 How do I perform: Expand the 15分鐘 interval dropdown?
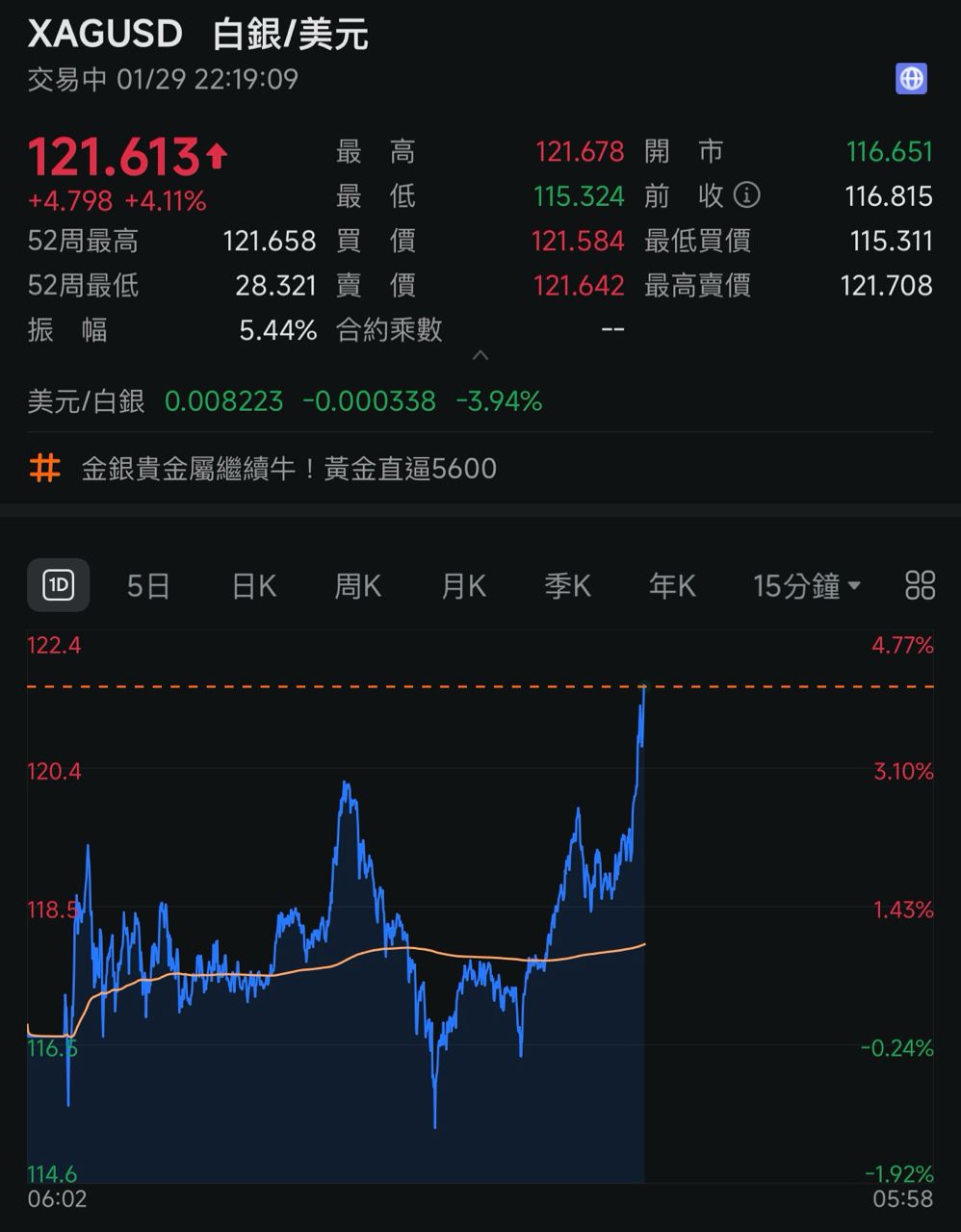tap(806, 585)
